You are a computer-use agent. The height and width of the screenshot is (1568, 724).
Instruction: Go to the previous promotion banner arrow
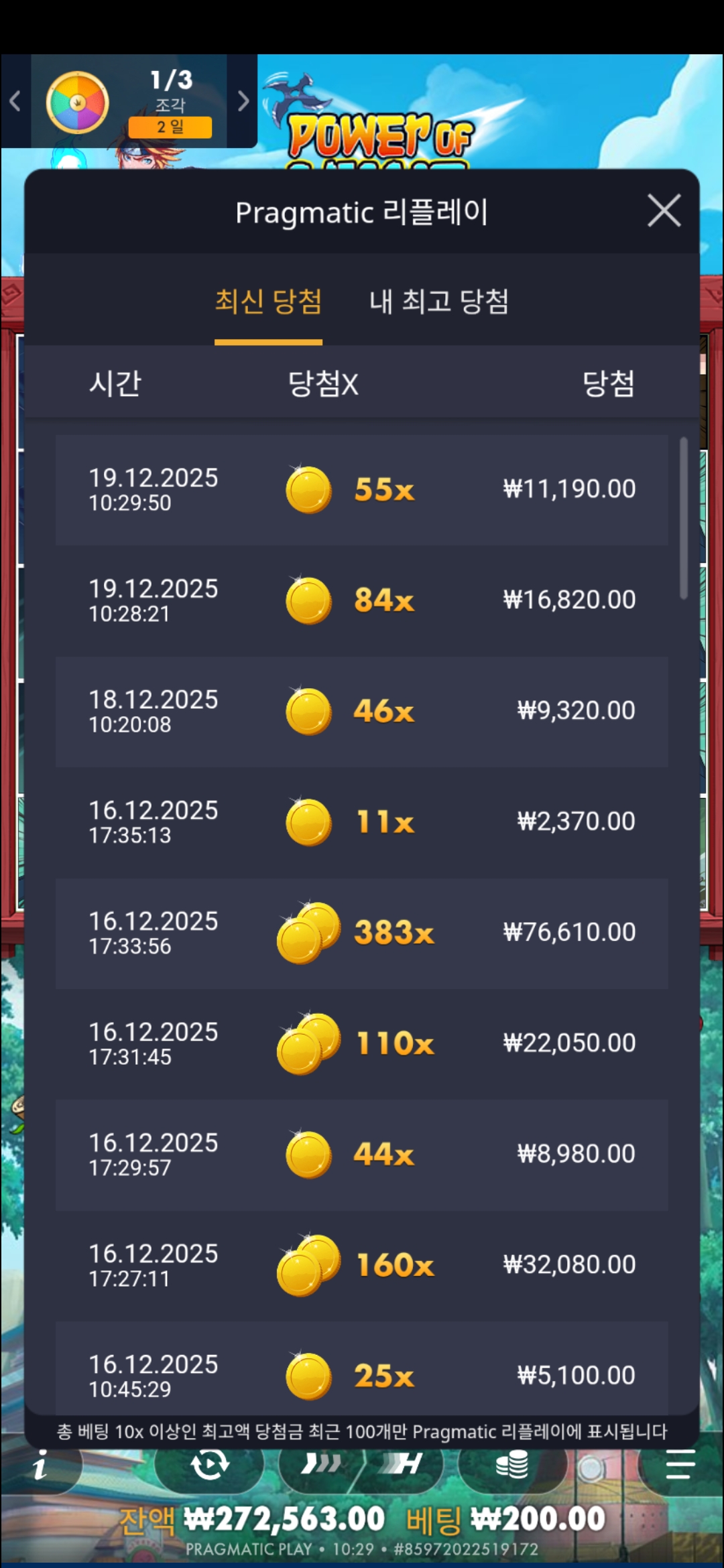coord(15,101)
